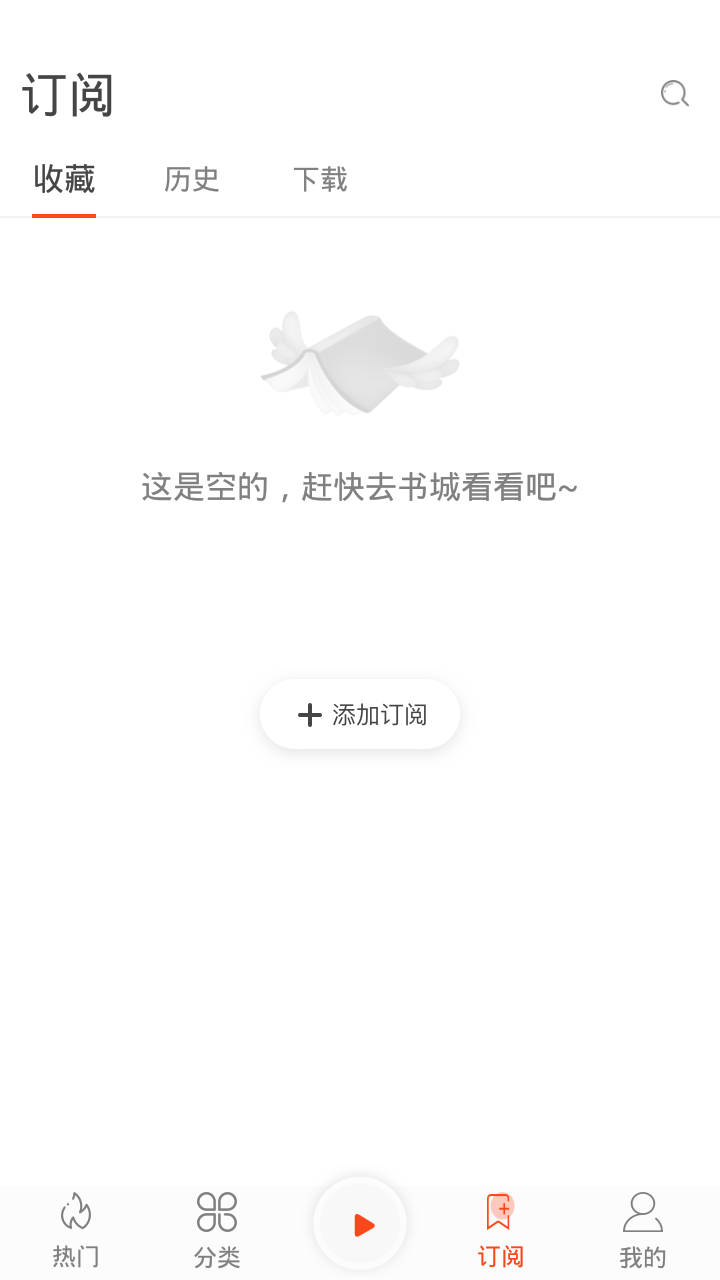Open the 分类 categories tab
The height and width of the screenshot is (1280, 720).
tap(217, 1230)
